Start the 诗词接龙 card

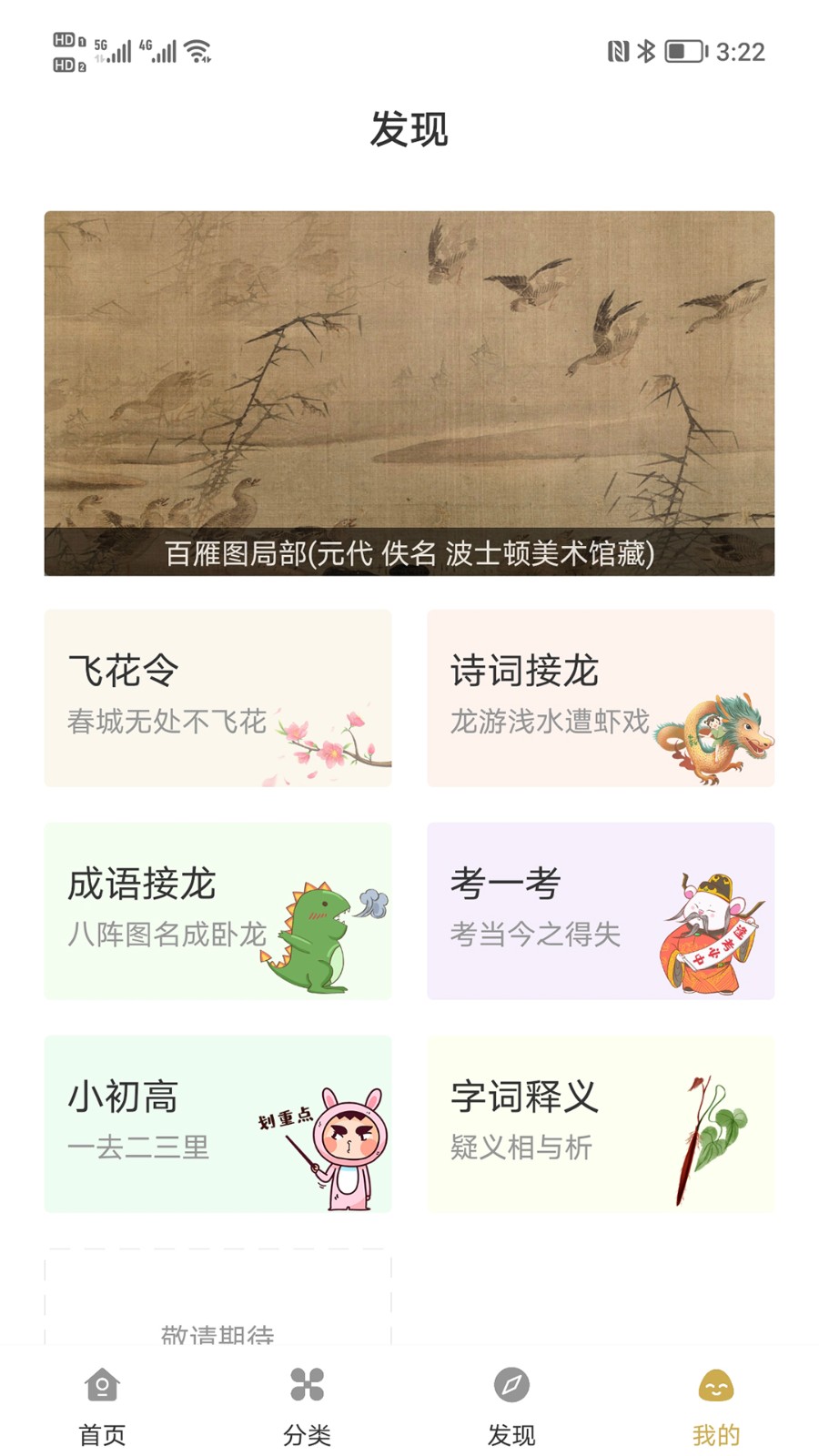601,698
